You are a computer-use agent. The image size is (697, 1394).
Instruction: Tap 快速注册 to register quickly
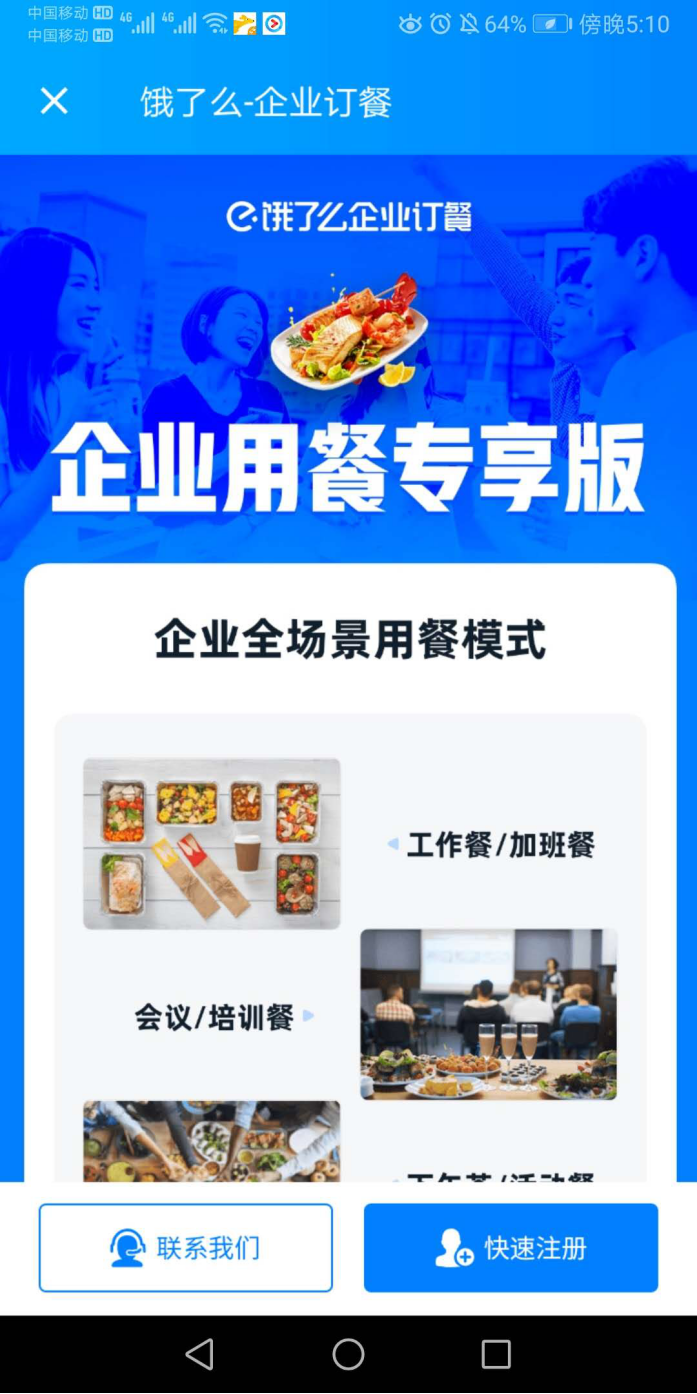coord(511,1248)
